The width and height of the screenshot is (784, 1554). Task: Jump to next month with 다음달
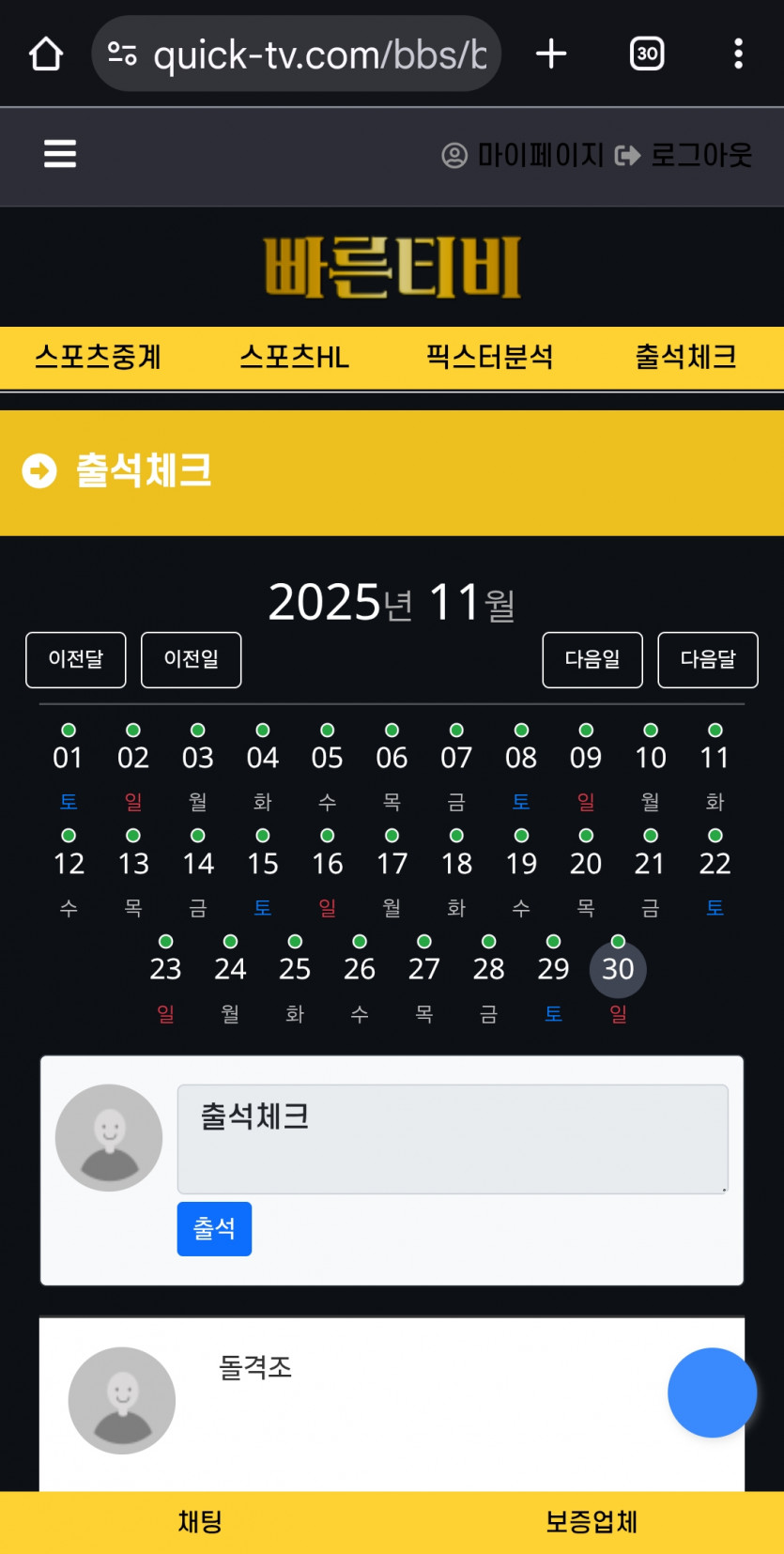[x=708, y=660]
